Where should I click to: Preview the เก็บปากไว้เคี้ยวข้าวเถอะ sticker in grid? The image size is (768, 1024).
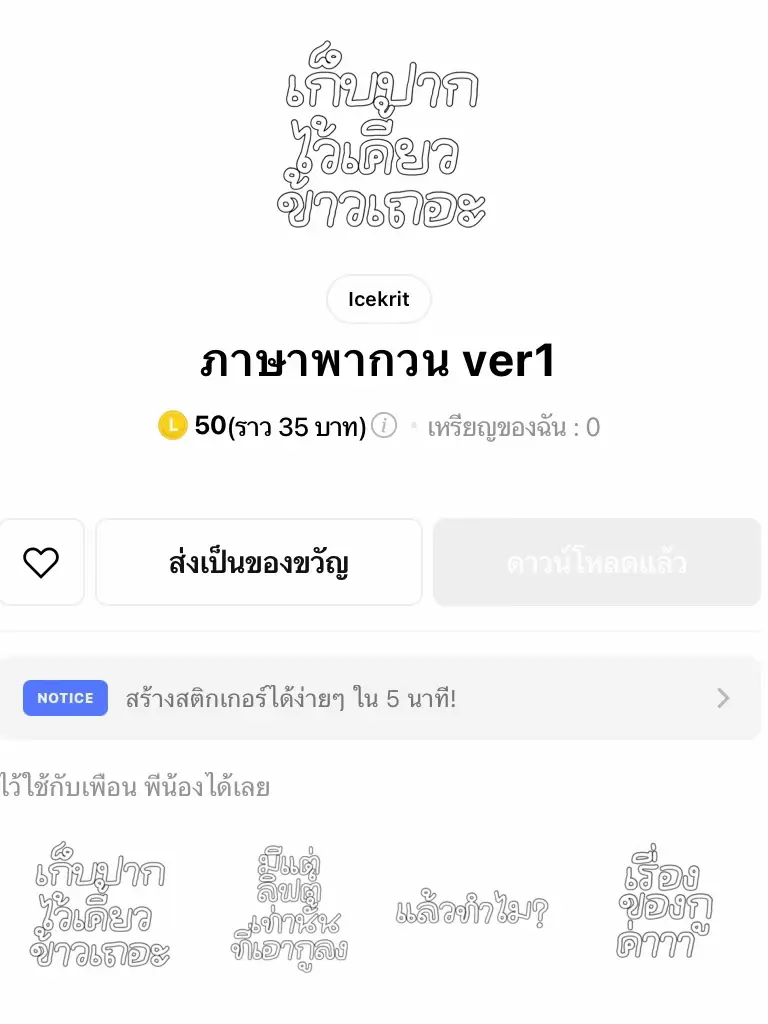tap(100, 906)
